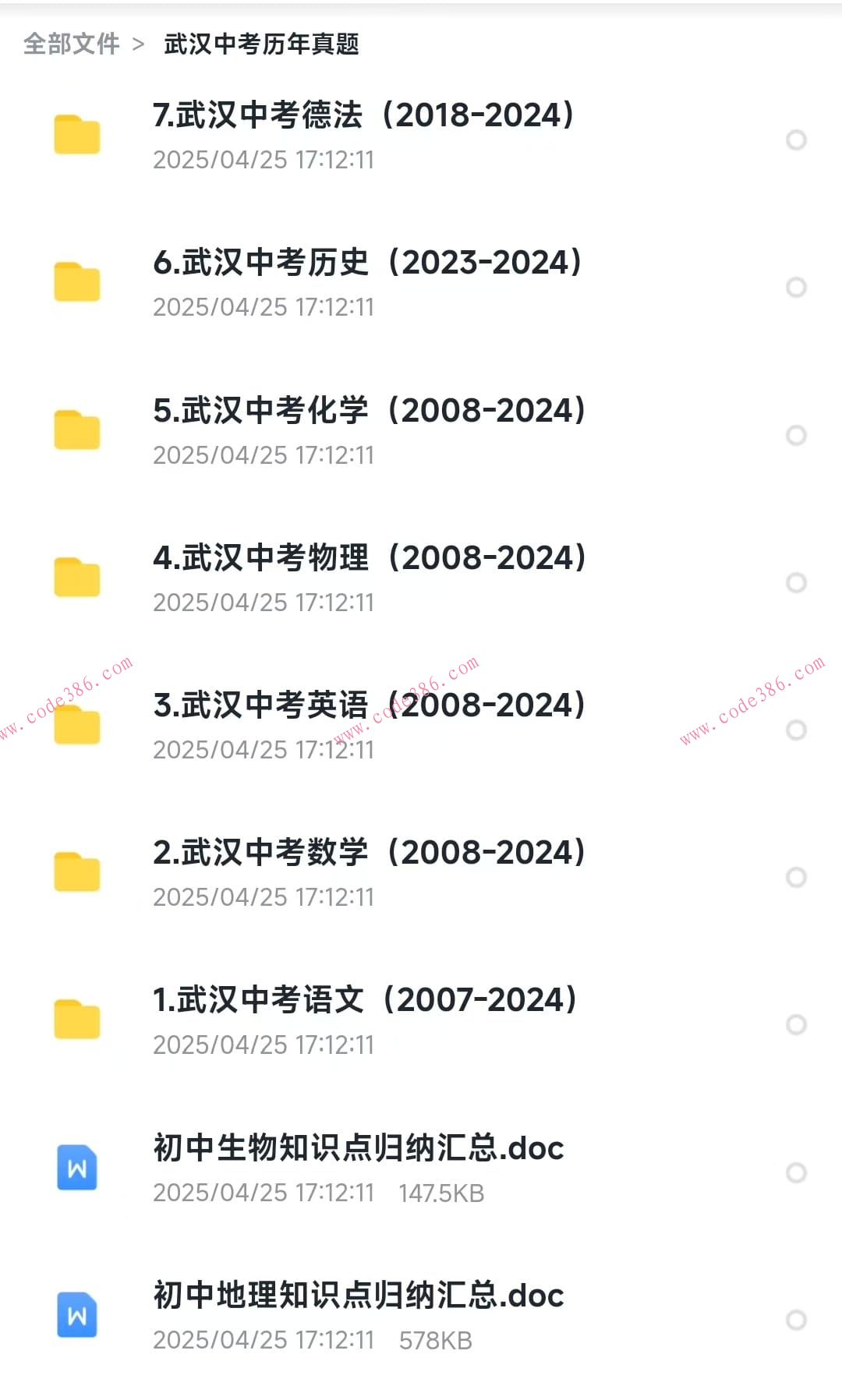Select the circle beside 1.武汉中考语文 folder

point(797,1024)
